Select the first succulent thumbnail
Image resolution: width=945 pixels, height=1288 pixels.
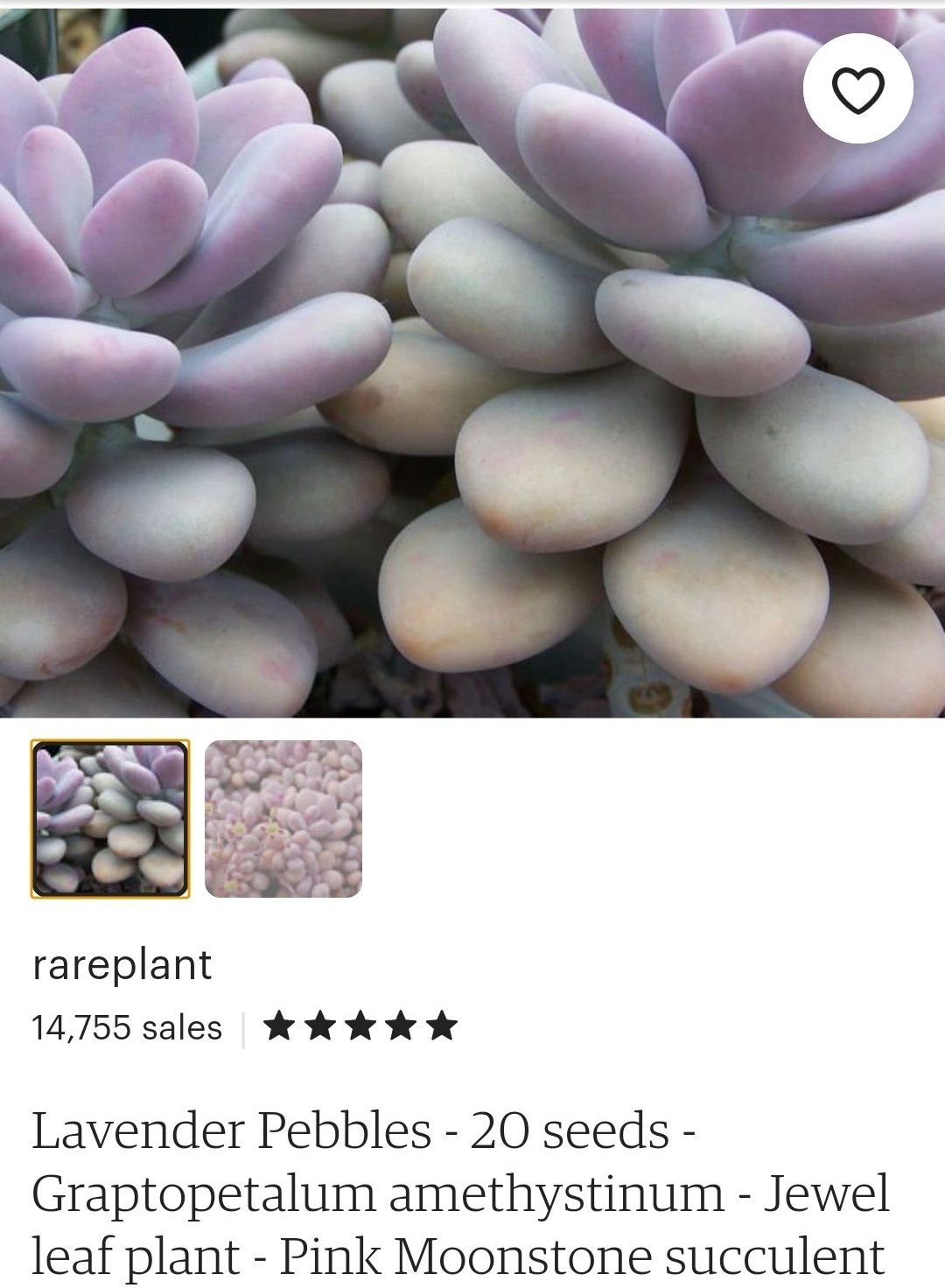pyautogui.click(x=110, y=819)
